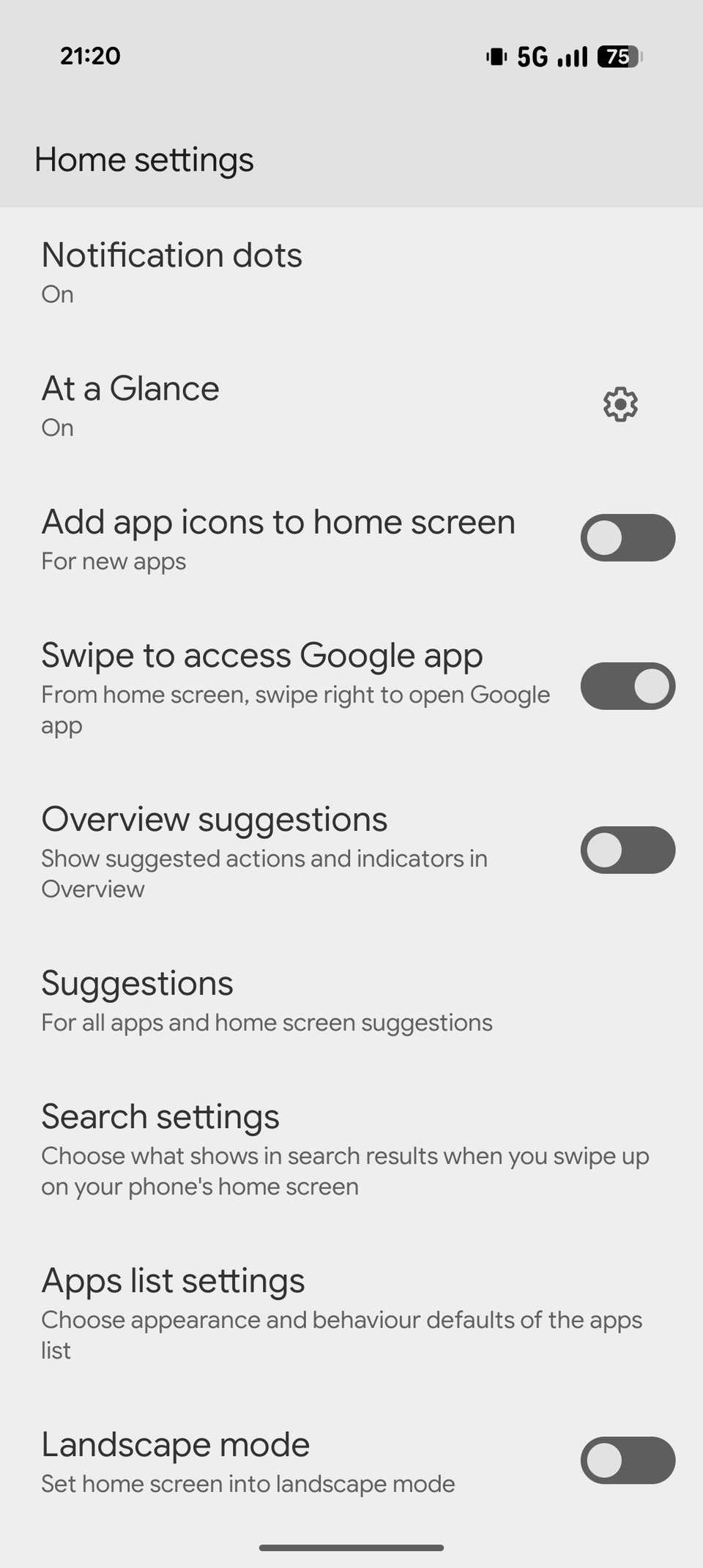The height and width of the screenshot is (1568, 703).
Task: Open Notification dots settings
Action: click(x=172, y=255)
